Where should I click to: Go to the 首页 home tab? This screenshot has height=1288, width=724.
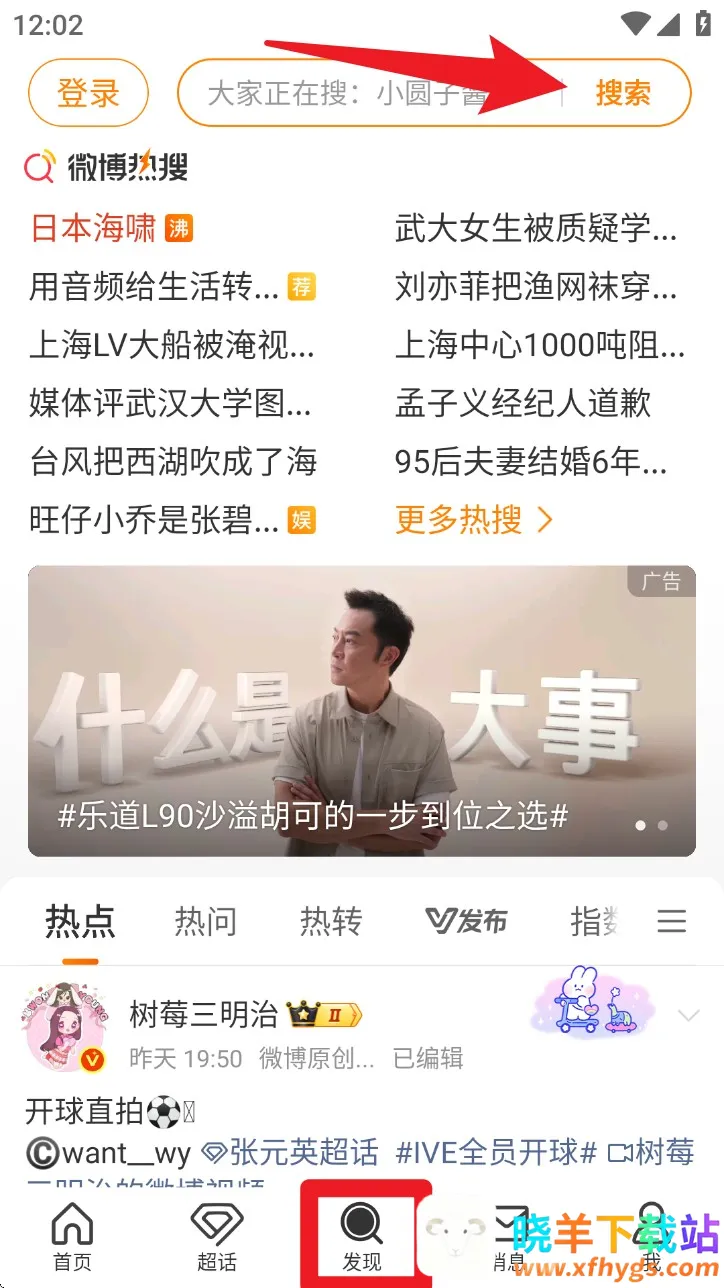click(x=72, y=1236)
